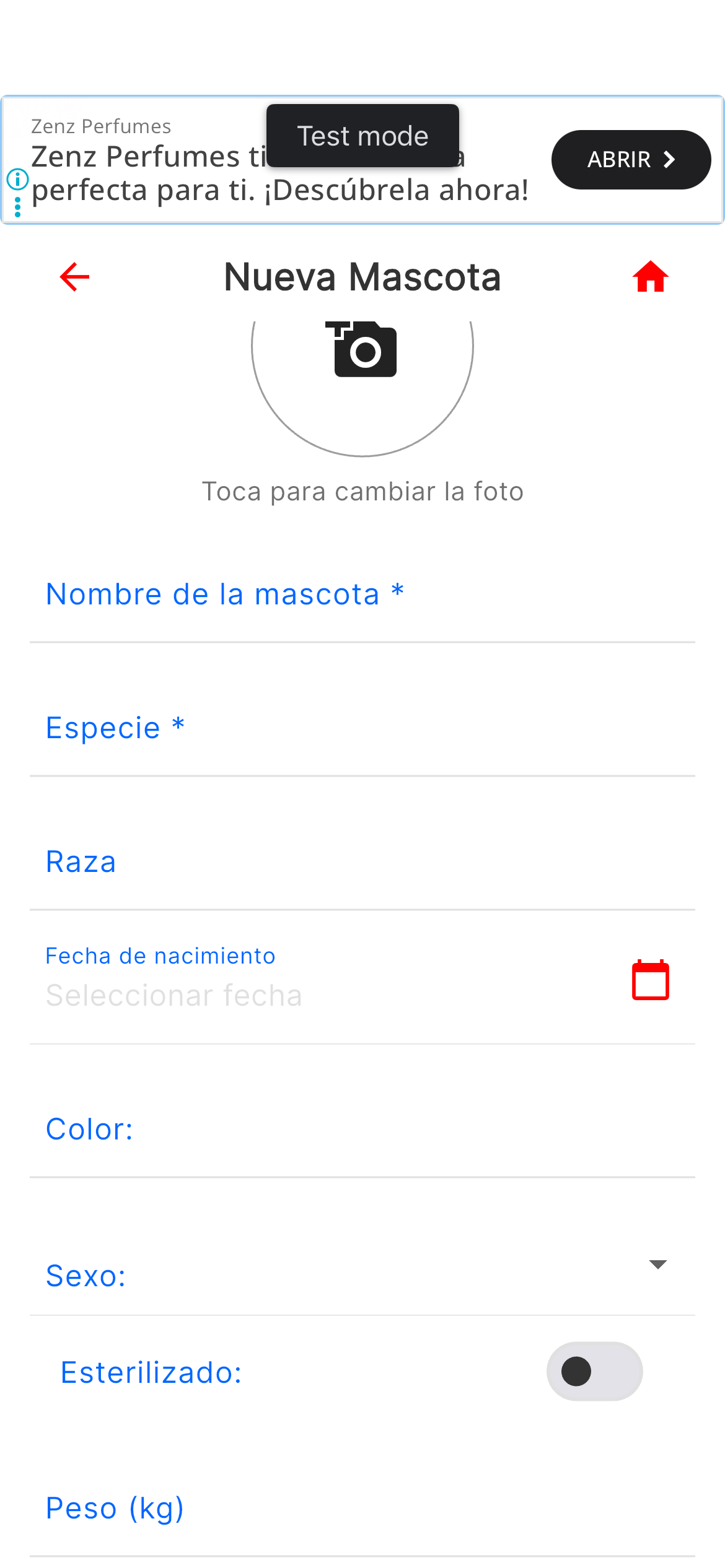Image resolution: width=725 pixels, height=1568 pixels.
Task: Open the red calendar icon for birth date
Action: pos(649,980)
